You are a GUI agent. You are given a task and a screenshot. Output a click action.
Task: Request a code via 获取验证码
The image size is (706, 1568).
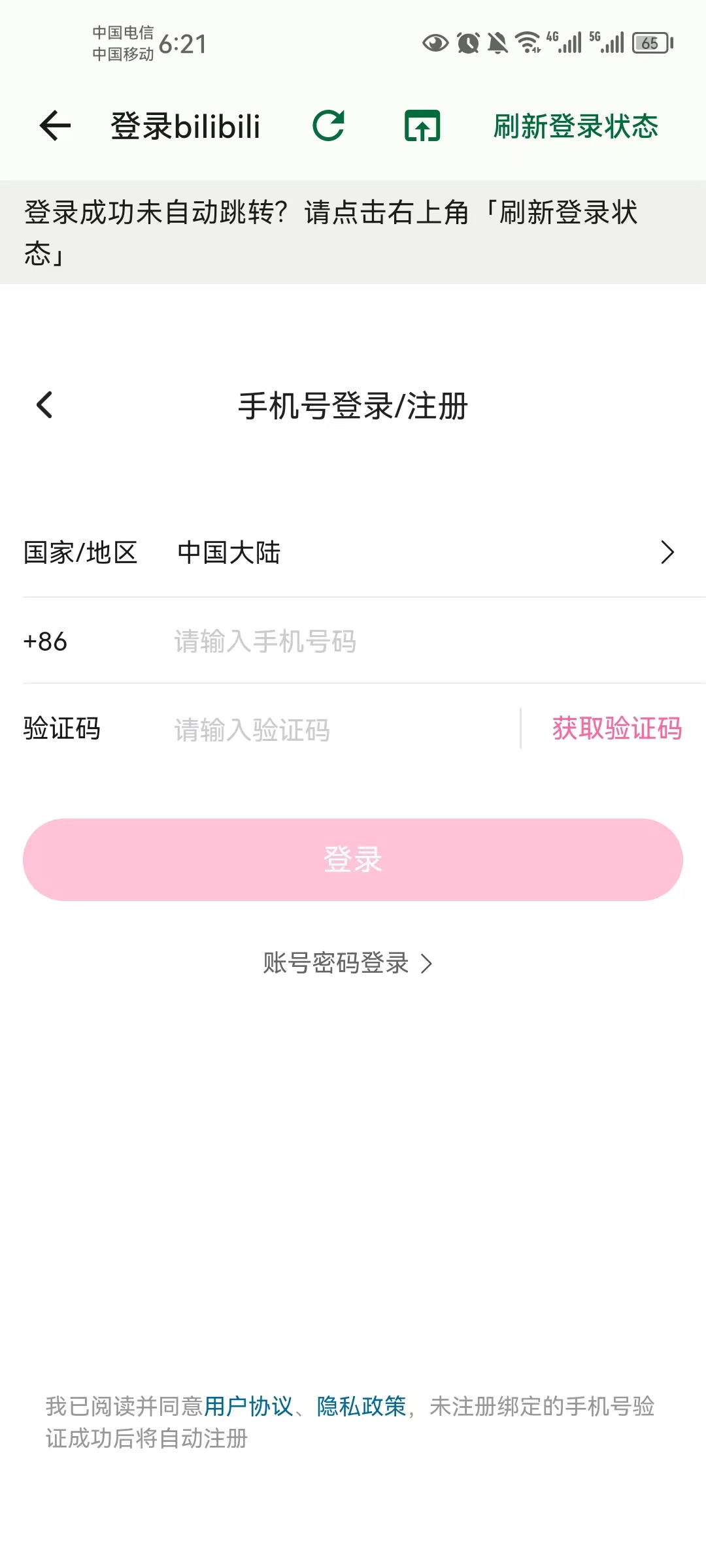[616, 728]
